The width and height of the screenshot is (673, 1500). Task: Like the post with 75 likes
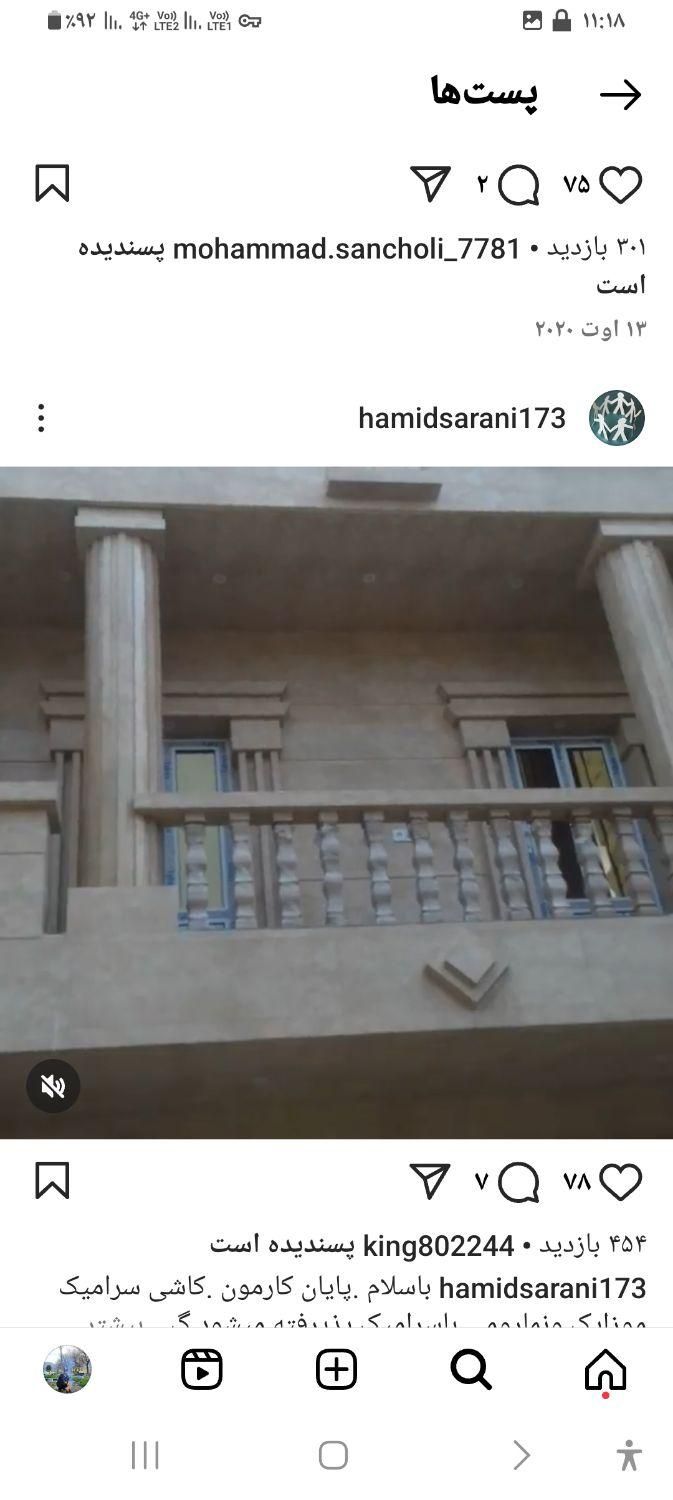pos(620,185)
